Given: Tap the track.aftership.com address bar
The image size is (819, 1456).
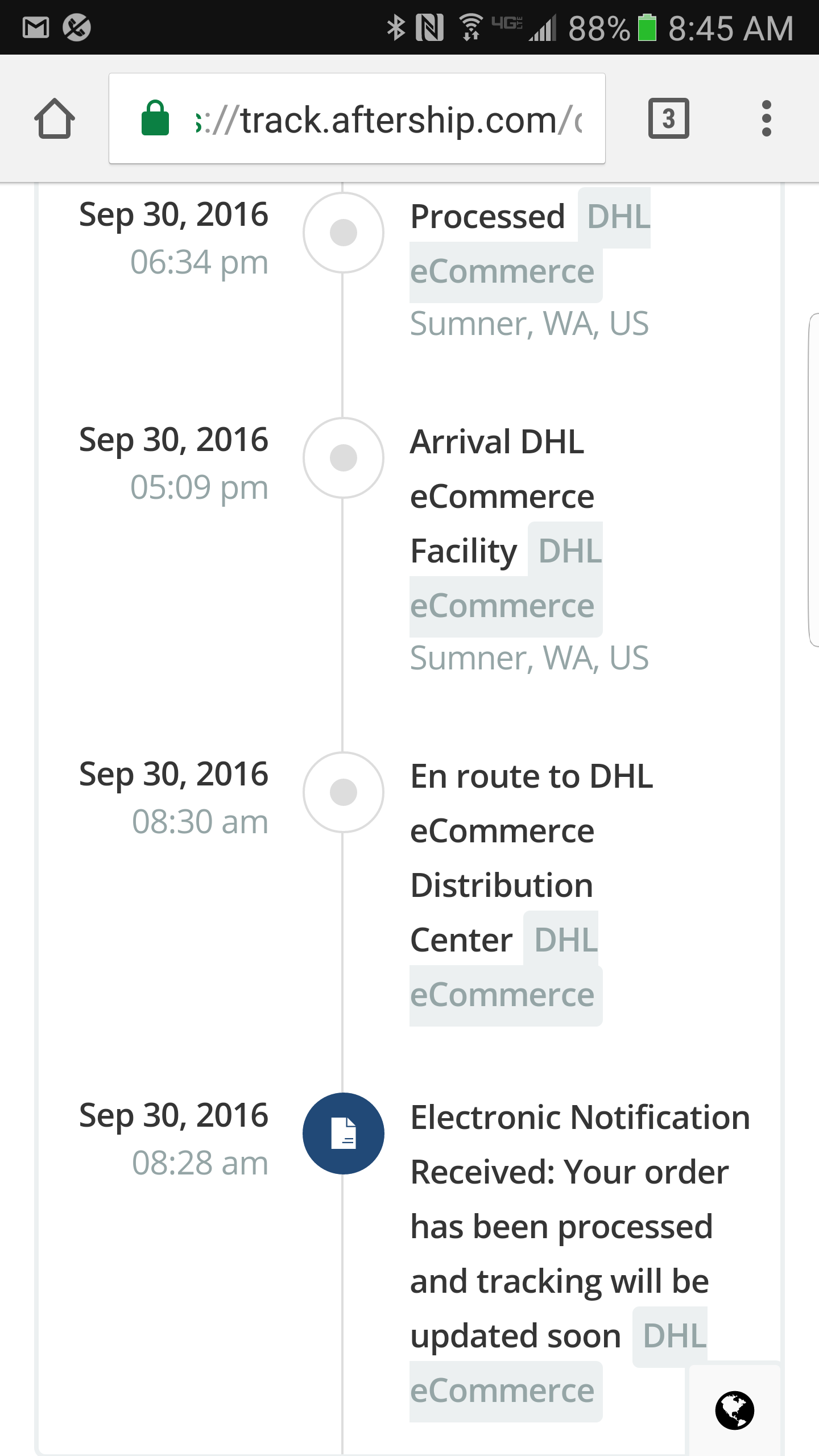Looking at the screenshot, I should pos(357,118).
